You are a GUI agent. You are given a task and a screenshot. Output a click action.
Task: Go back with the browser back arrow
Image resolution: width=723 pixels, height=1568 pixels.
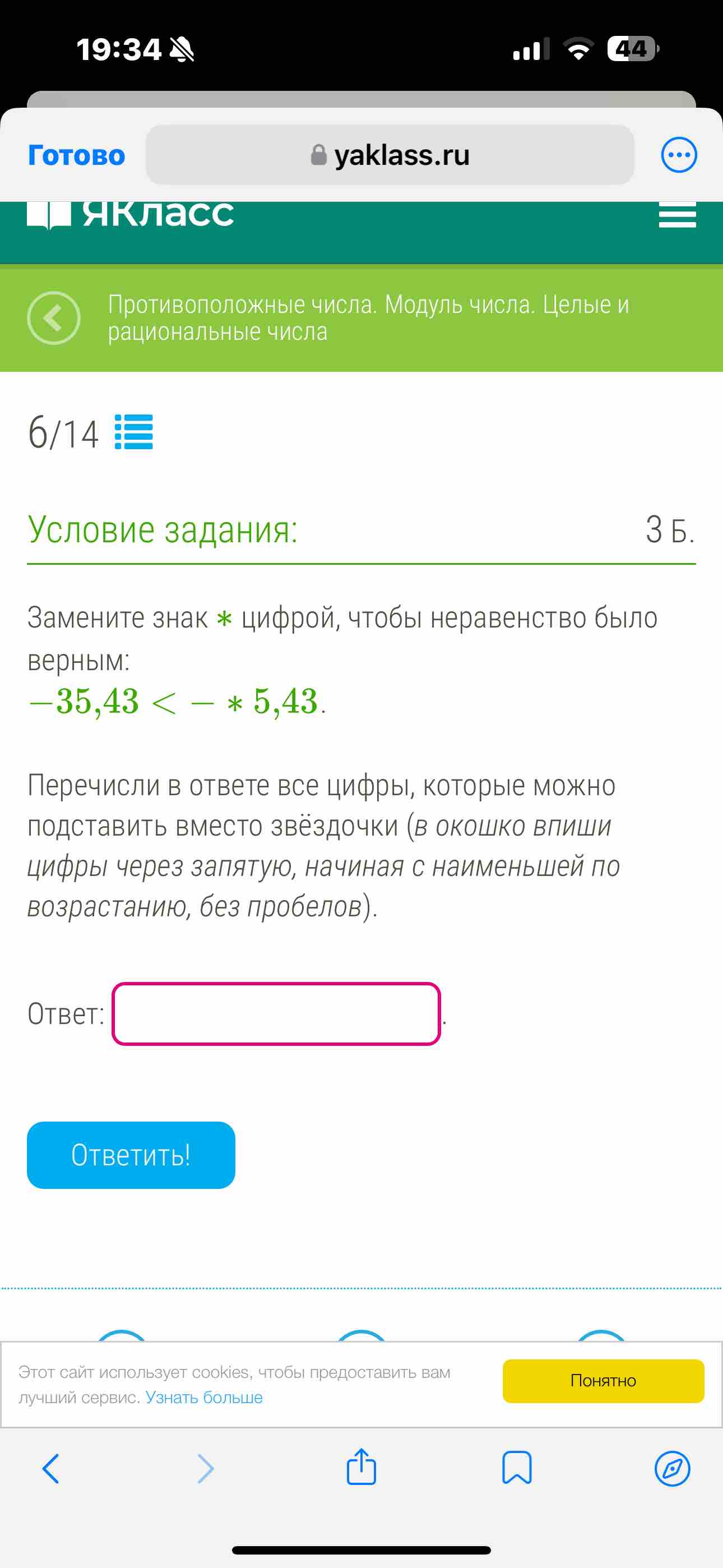(x=50, y=1468)
